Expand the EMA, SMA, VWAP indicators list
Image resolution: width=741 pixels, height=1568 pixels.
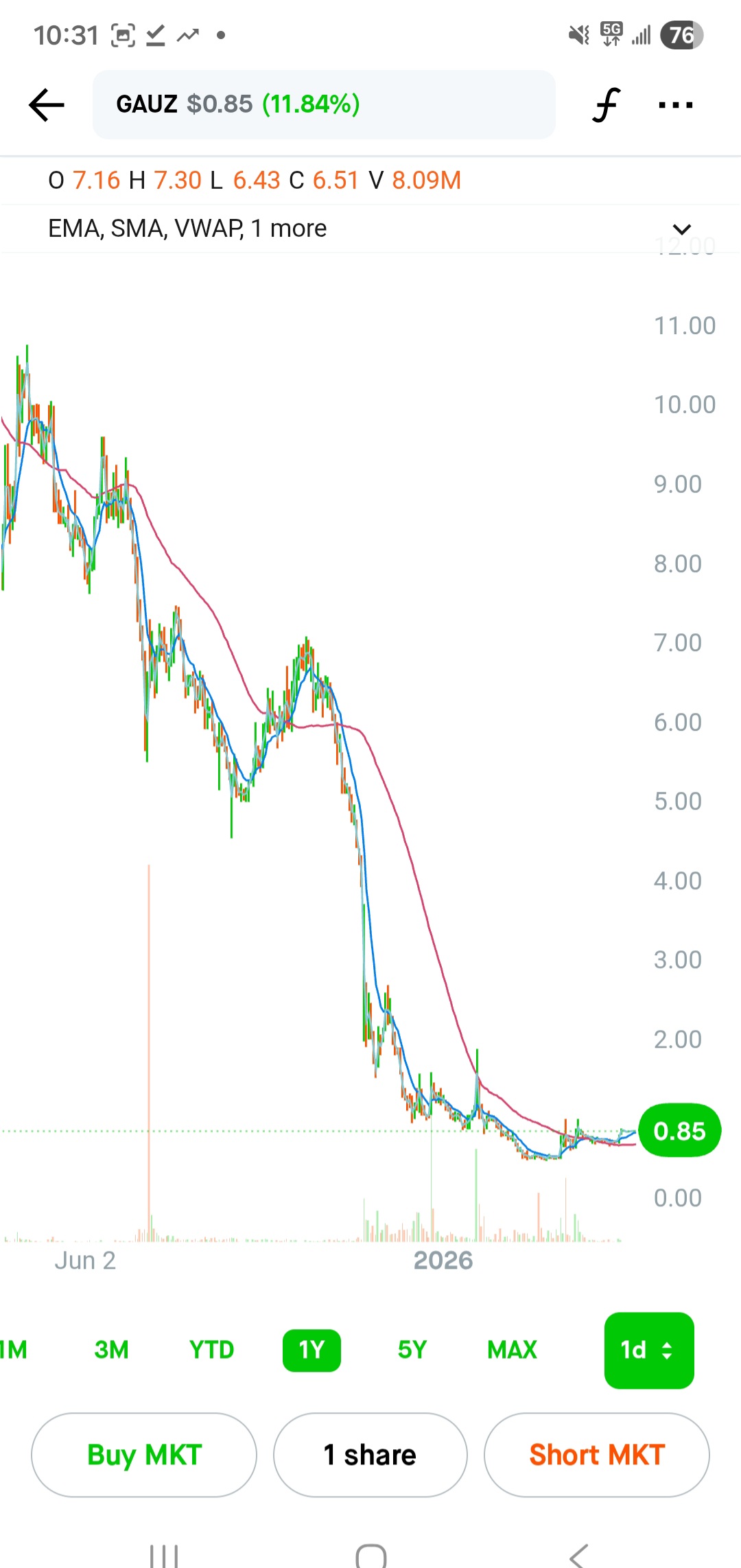pyautogui.click(x=681, y=229)
